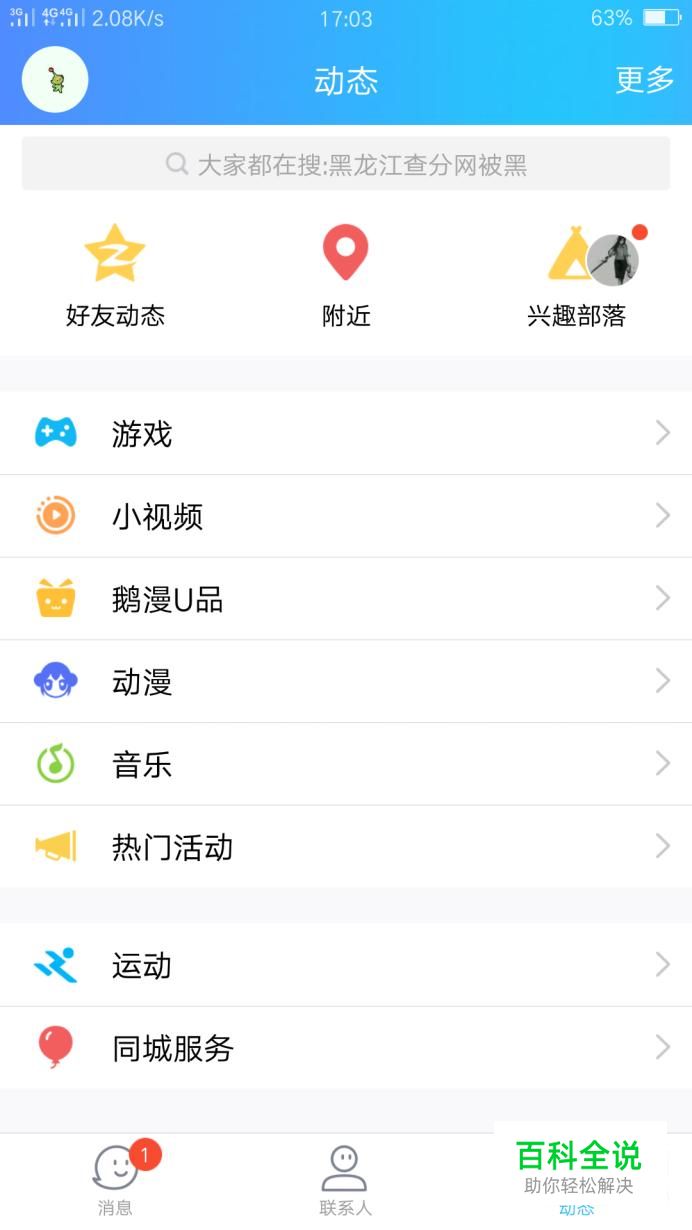Open the 游戏 row
The width and height of the screenshot is (692, 1230).
[x=346, y=433]
